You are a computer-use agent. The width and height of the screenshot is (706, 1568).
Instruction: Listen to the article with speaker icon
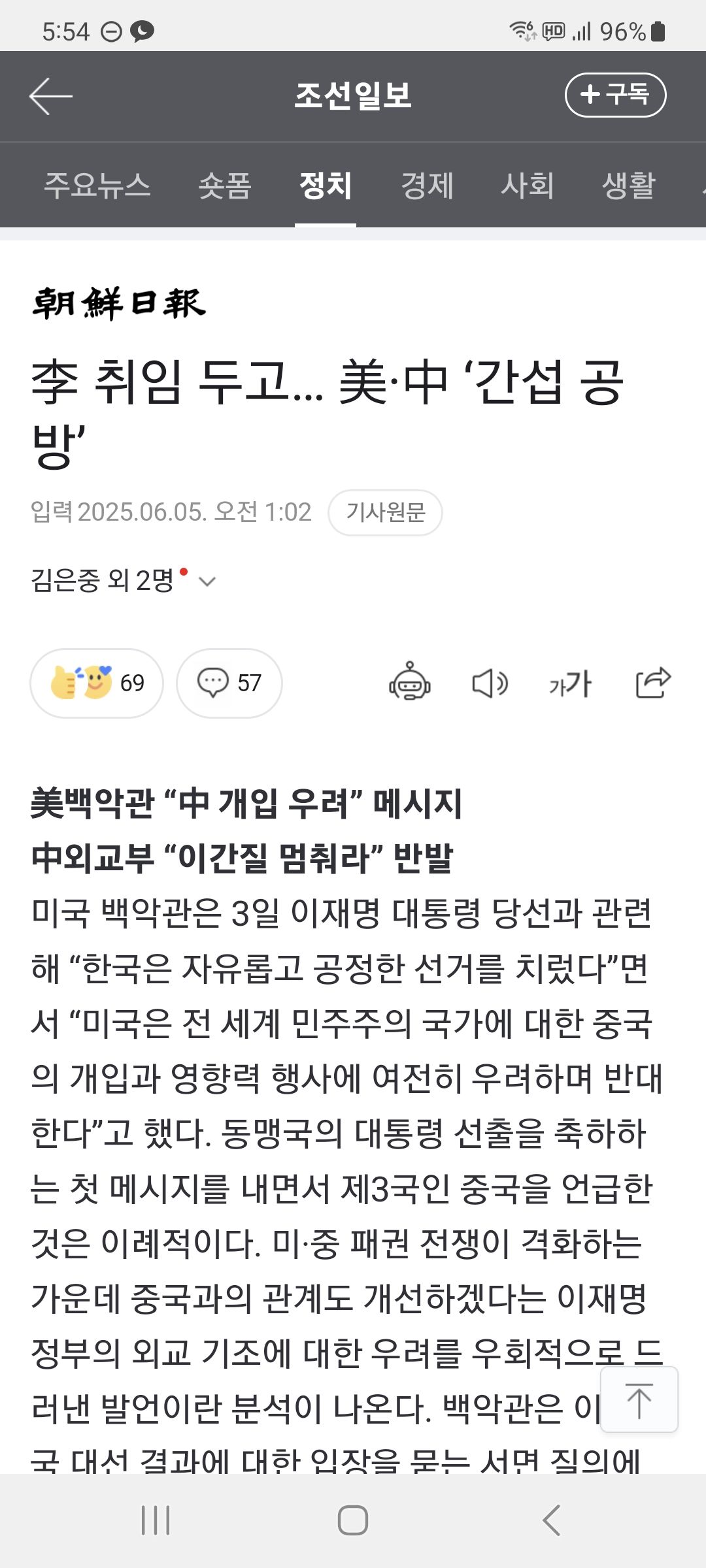point(490,683)
